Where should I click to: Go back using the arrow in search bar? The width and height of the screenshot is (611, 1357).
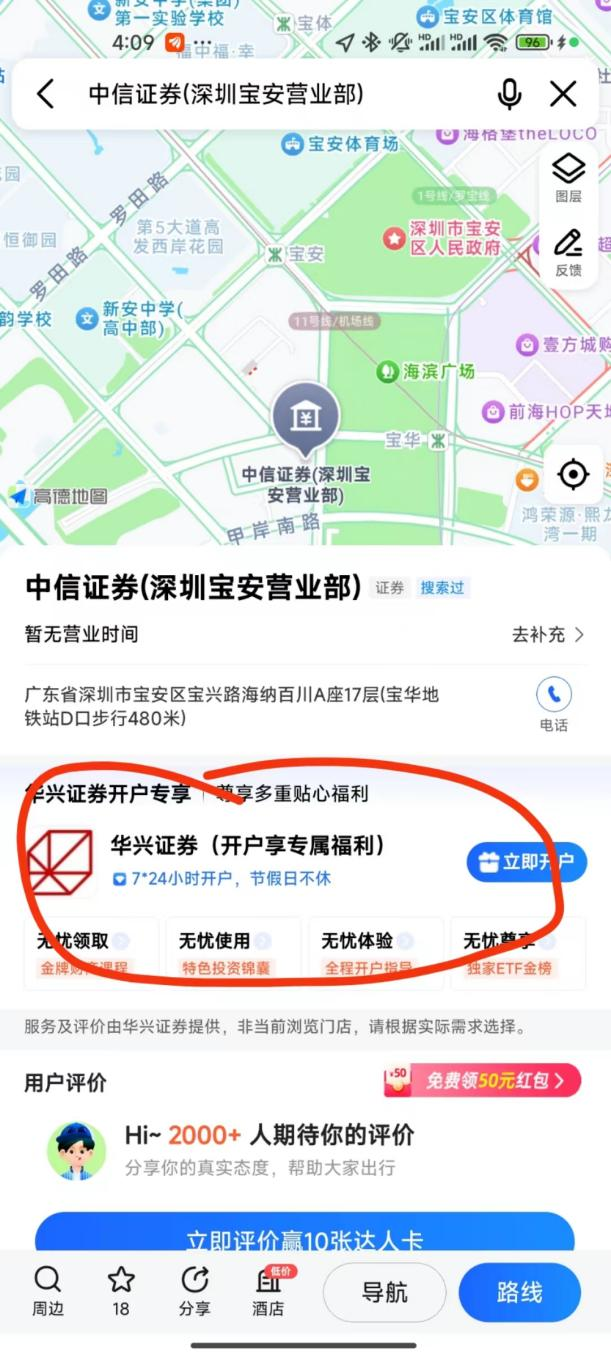[x=45, y=94]
